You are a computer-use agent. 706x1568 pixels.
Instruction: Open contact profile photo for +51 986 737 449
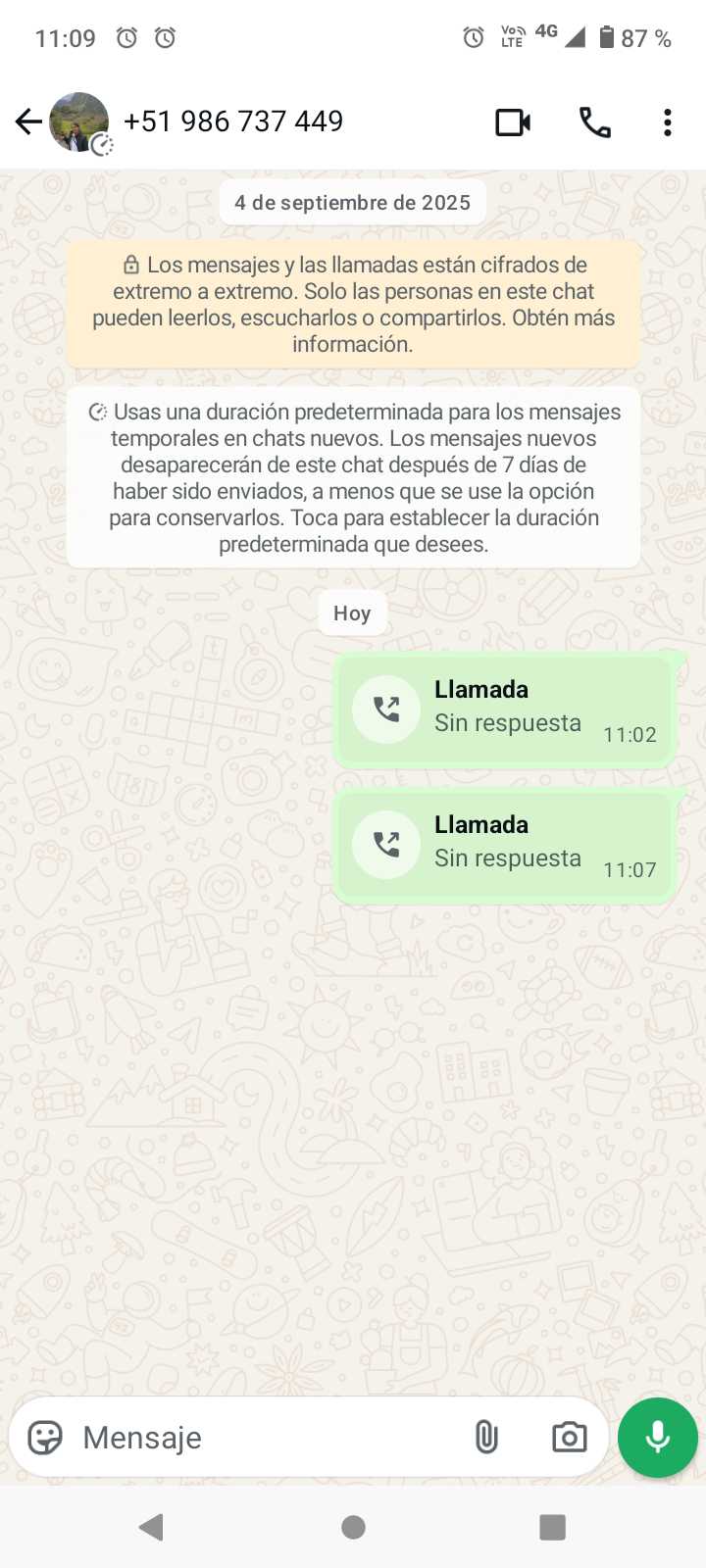(x=78, y=122)
